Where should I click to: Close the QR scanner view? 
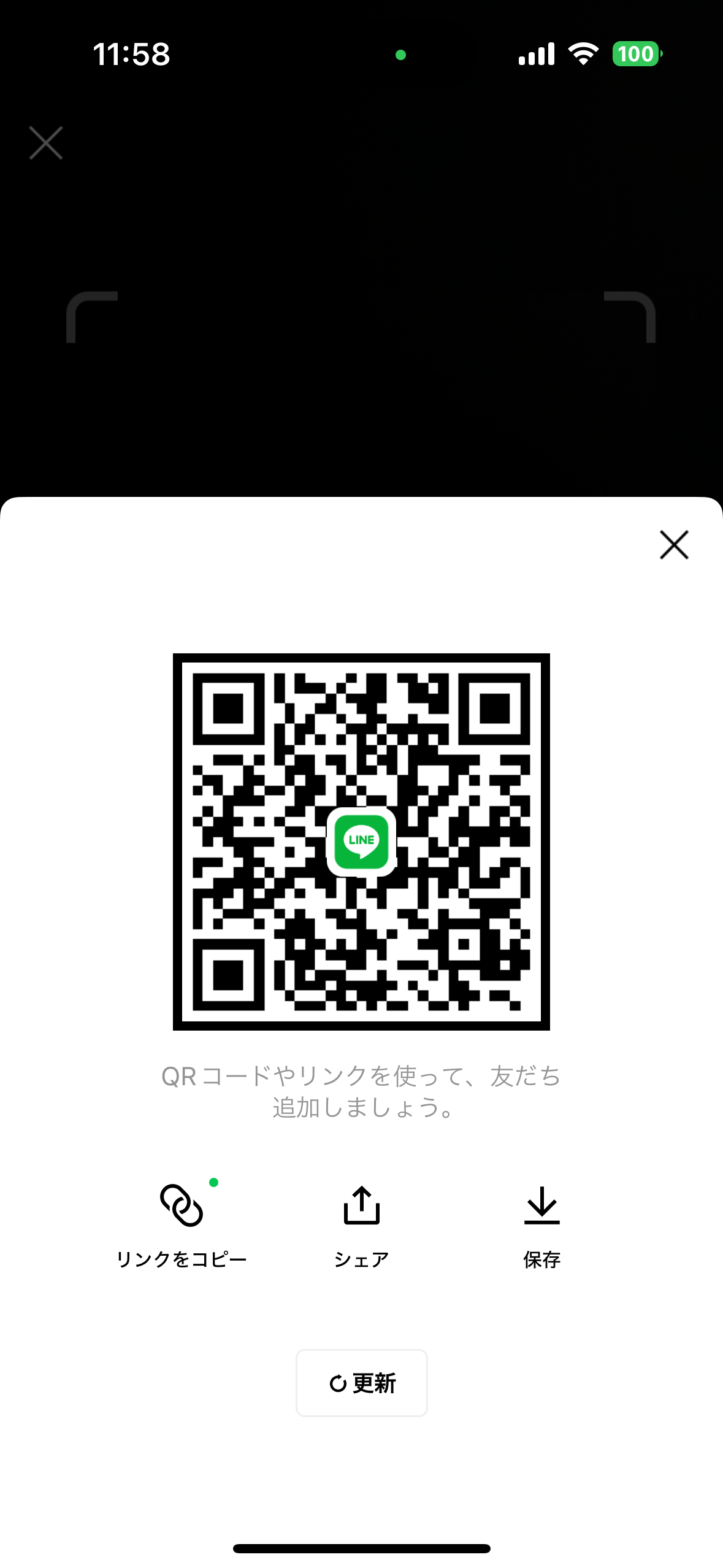46,143
